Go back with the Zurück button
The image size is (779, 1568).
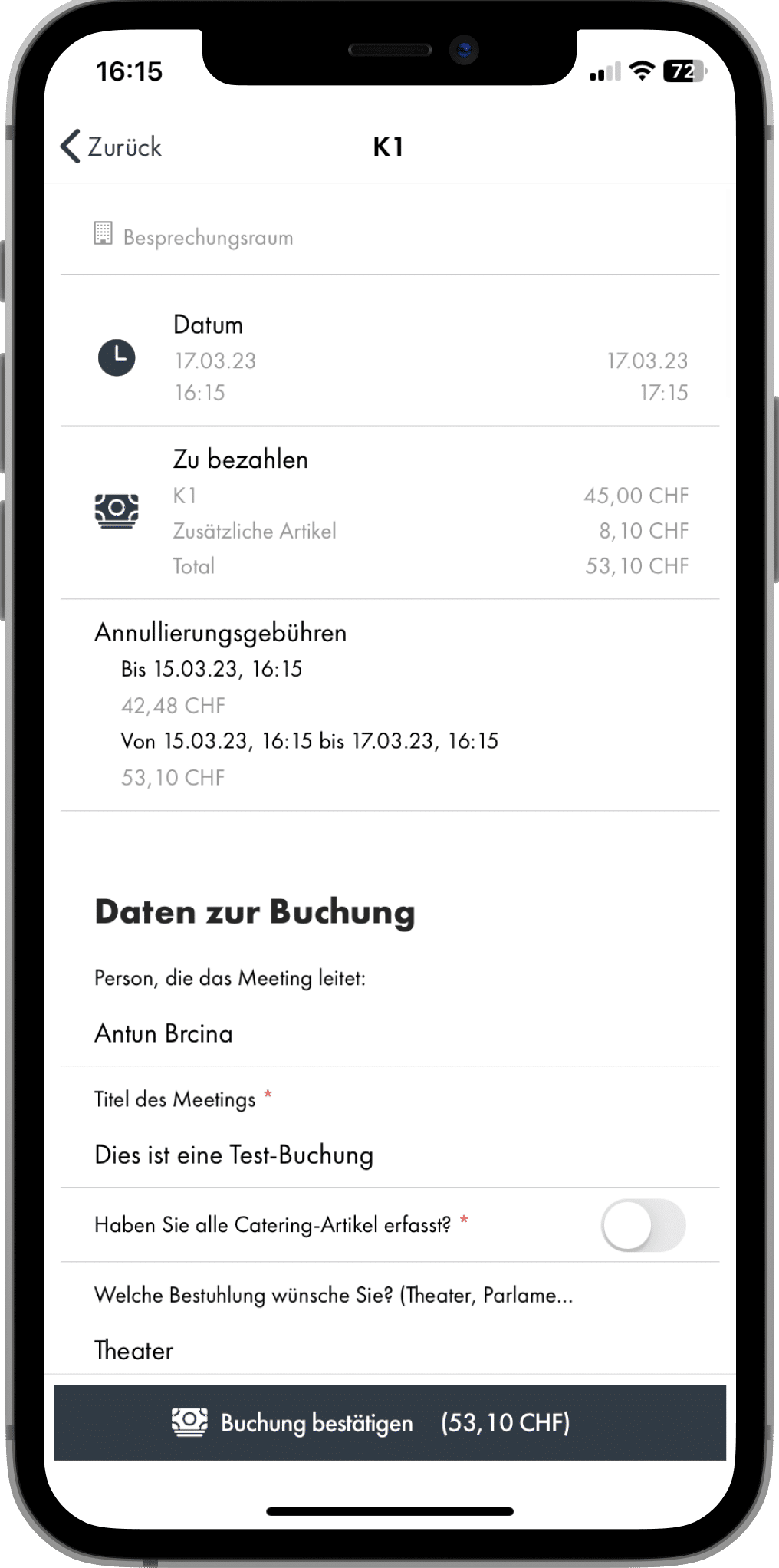point(111,147)
